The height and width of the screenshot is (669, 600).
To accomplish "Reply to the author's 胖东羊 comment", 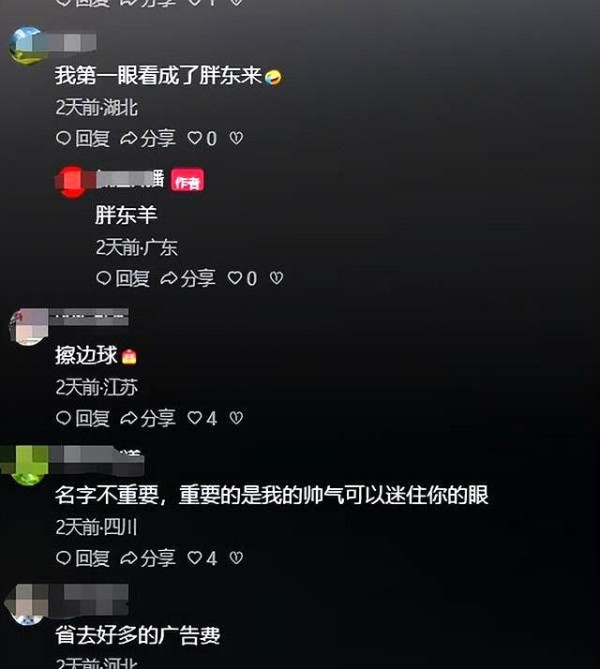I will click(122, 278).
